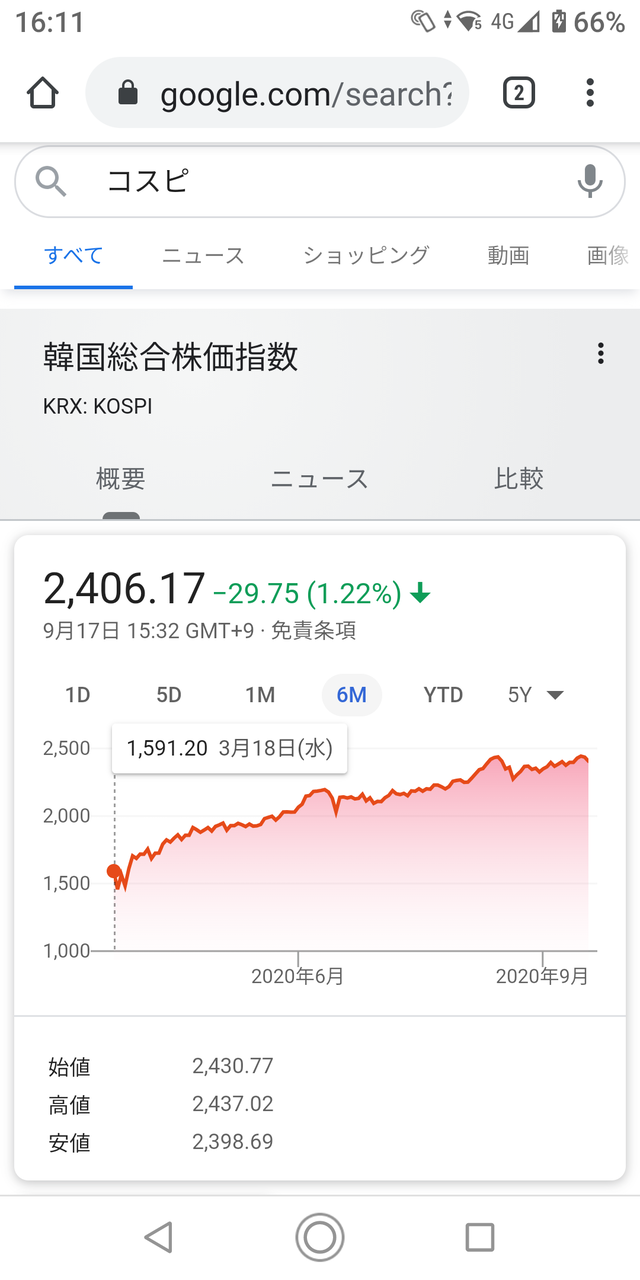
Task: Show the 5D chart range
Action: (x=169, y=695)
